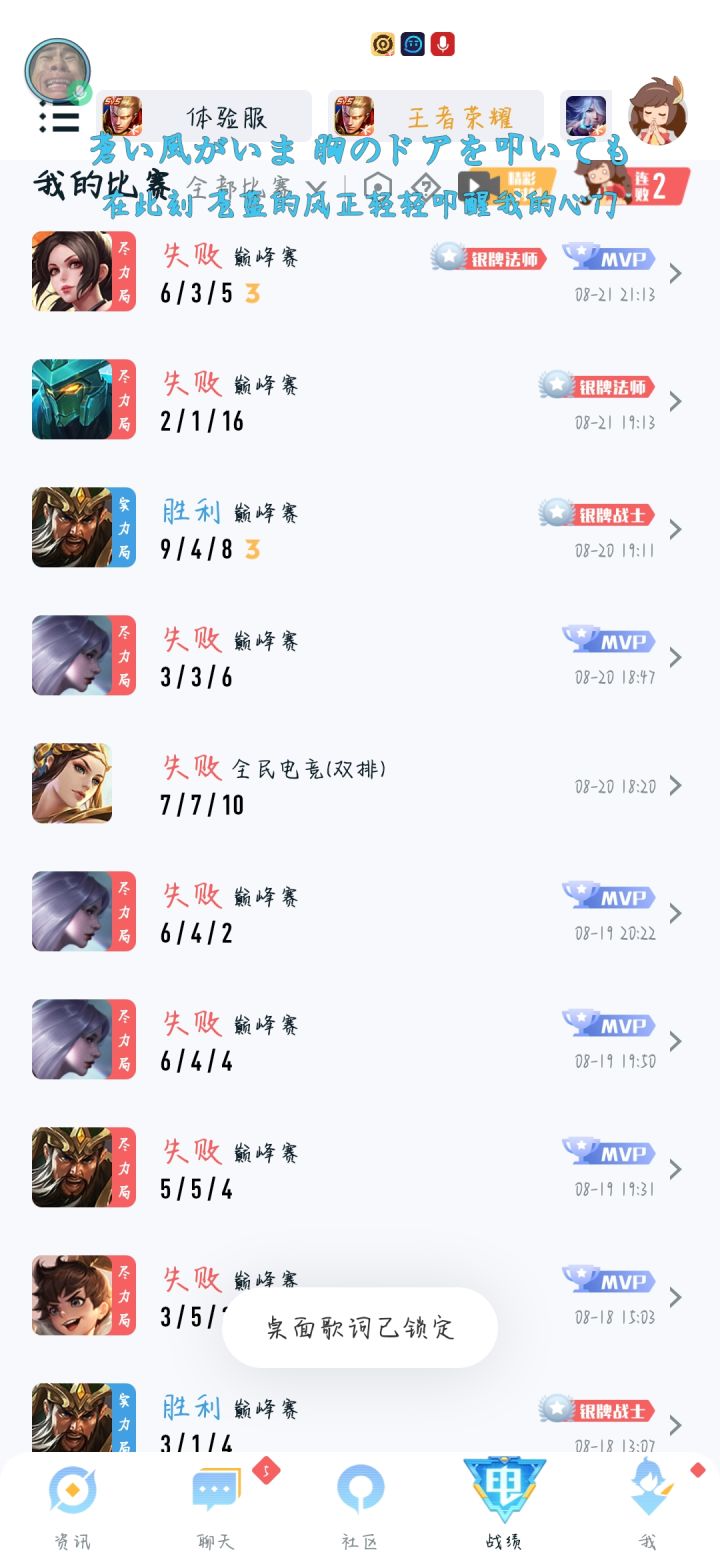Open your profile avatar top left

pos(57,70)
